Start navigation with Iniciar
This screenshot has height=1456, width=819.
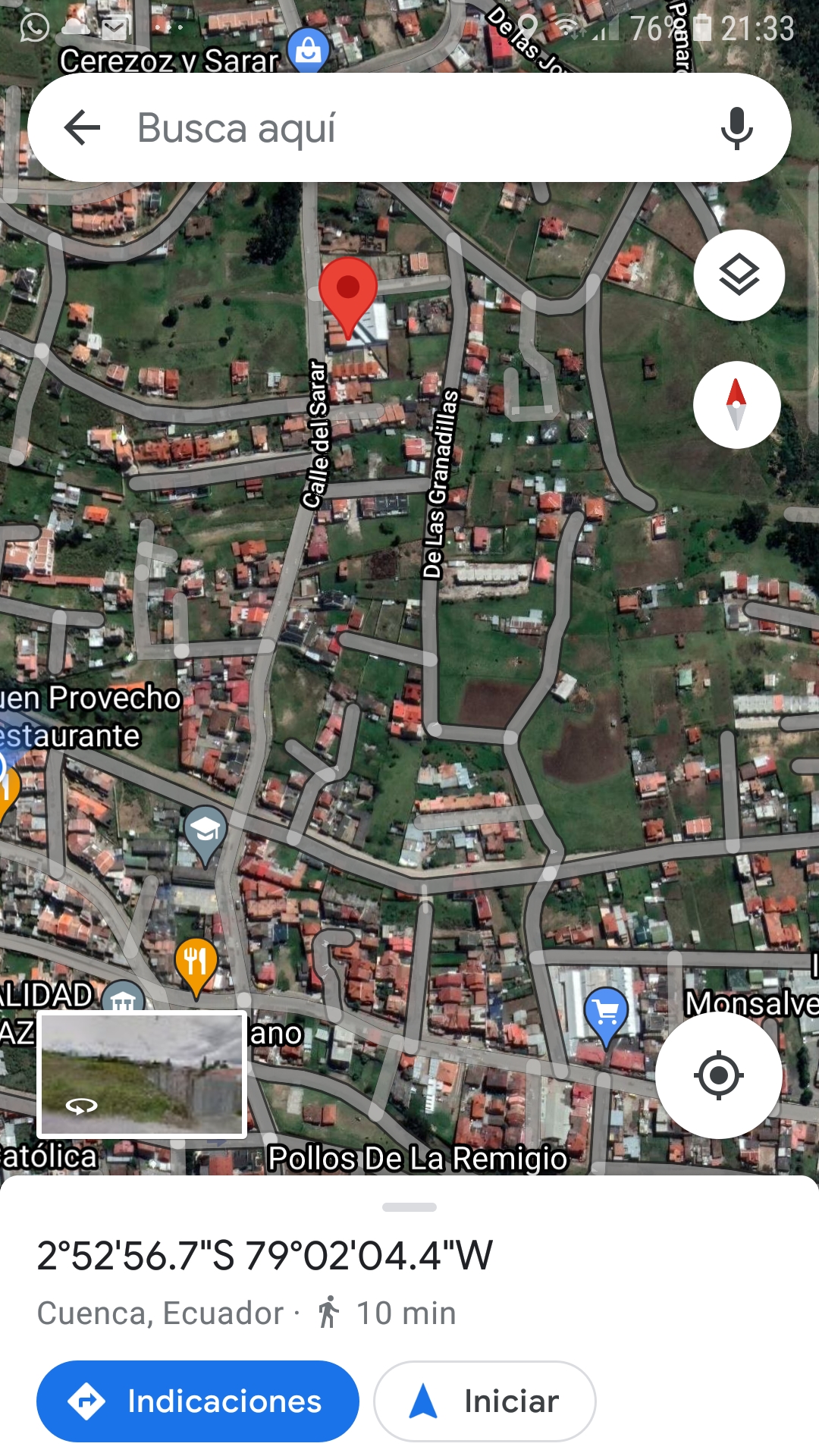485,1401
